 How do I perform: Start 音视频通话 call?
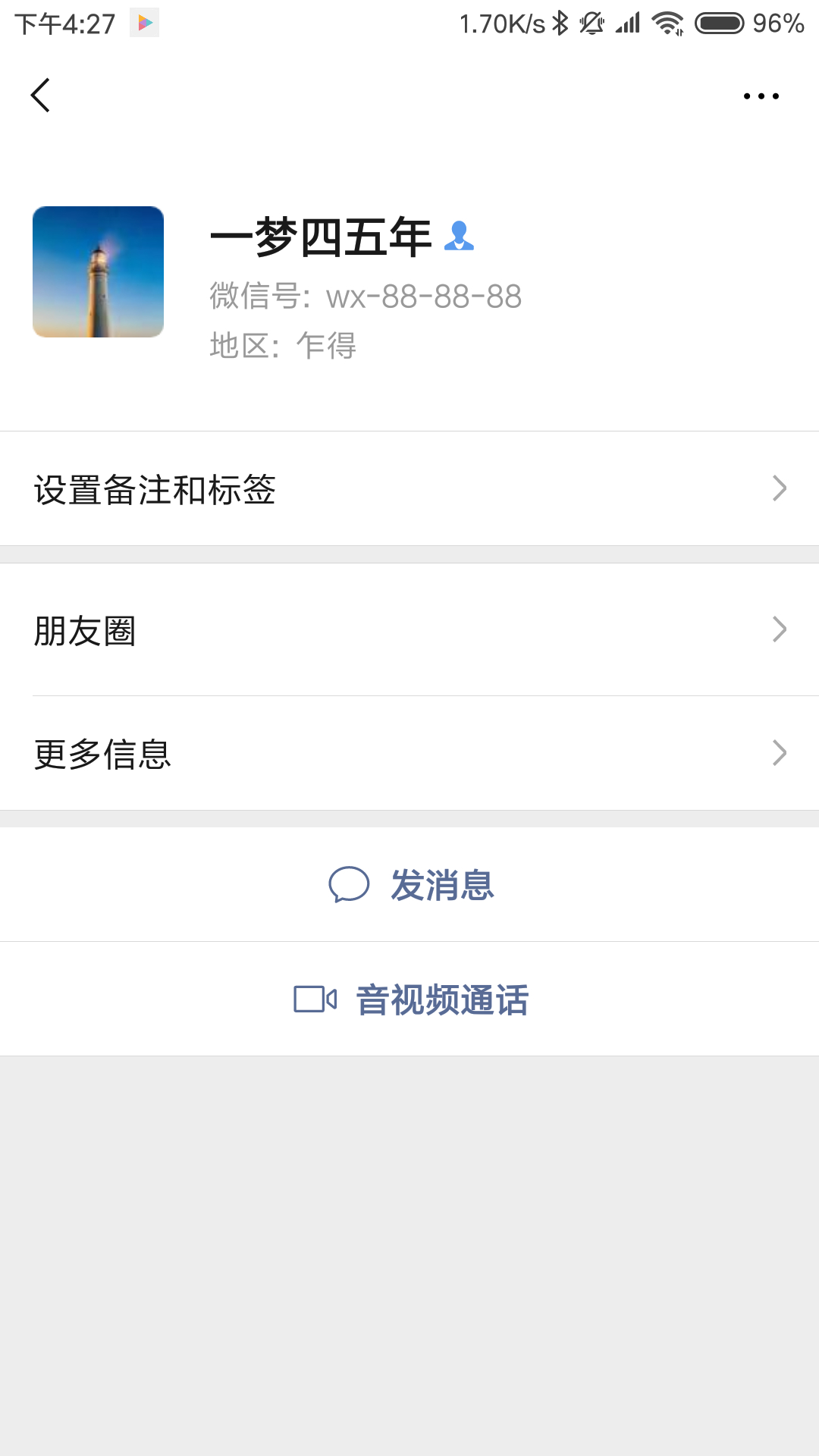[x=409, y=999]
